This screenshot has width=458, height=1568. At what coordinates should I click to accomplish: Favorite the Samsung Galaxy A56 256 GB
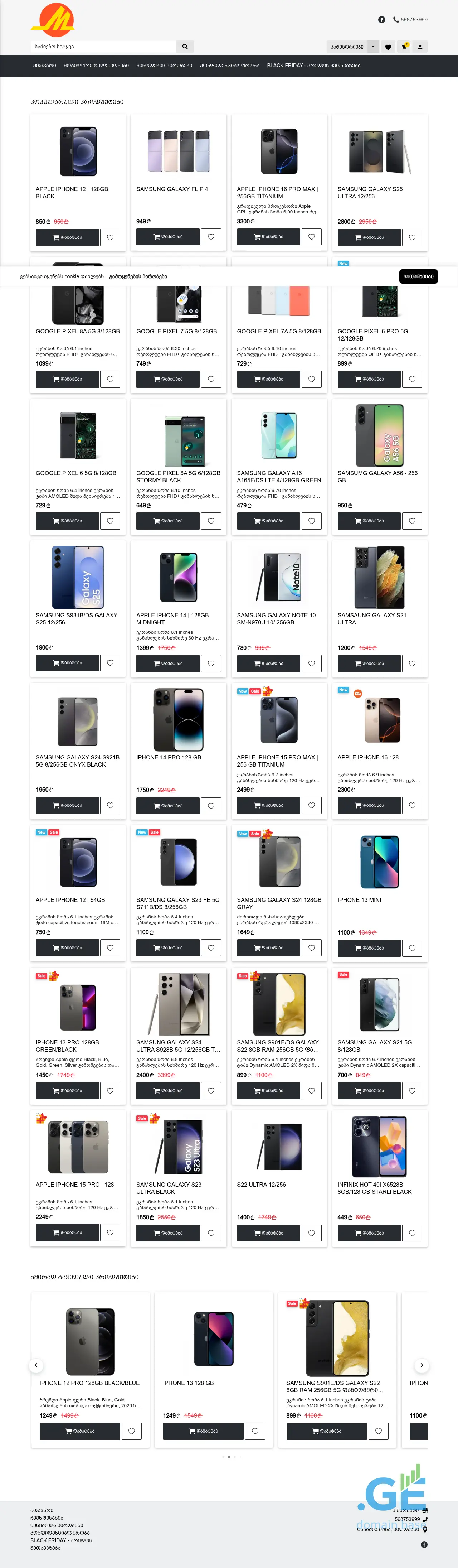click(412, 521)
